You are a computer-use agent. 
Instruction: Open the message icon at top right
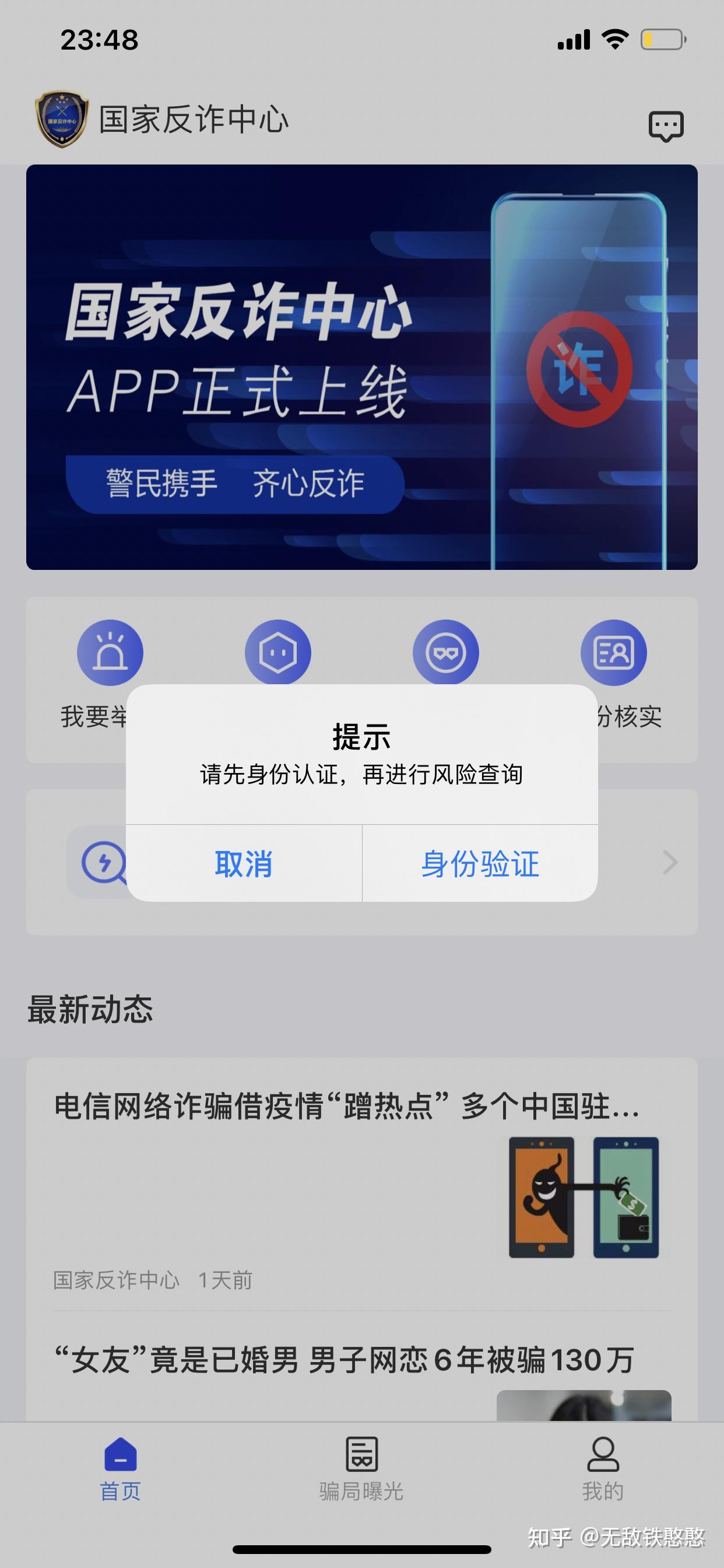pyautogui.click(x=666, y=126)
